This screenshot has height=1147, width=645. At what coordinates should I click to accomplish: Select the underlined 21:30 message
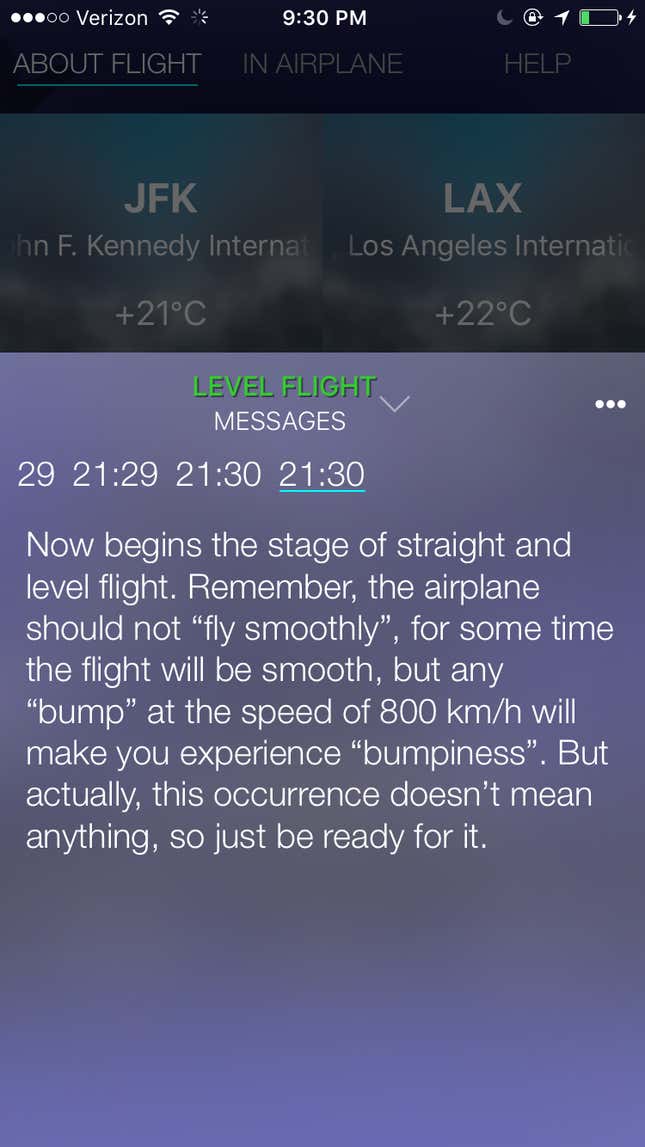pyautogui.click(x=322, y=473)
